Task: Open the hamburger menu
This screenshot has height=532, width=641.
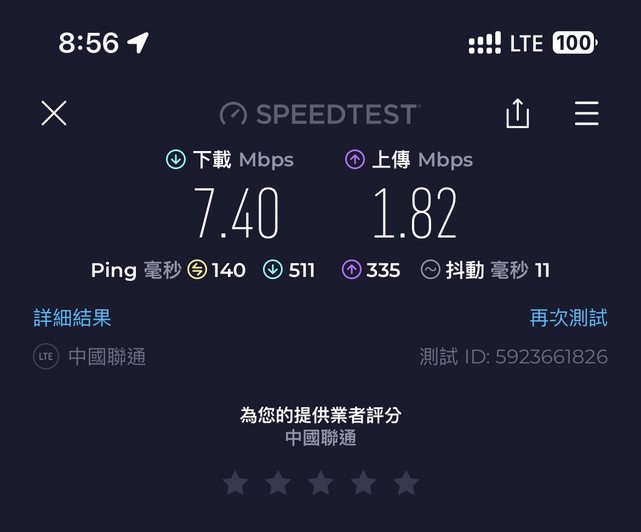Action: 586,114
